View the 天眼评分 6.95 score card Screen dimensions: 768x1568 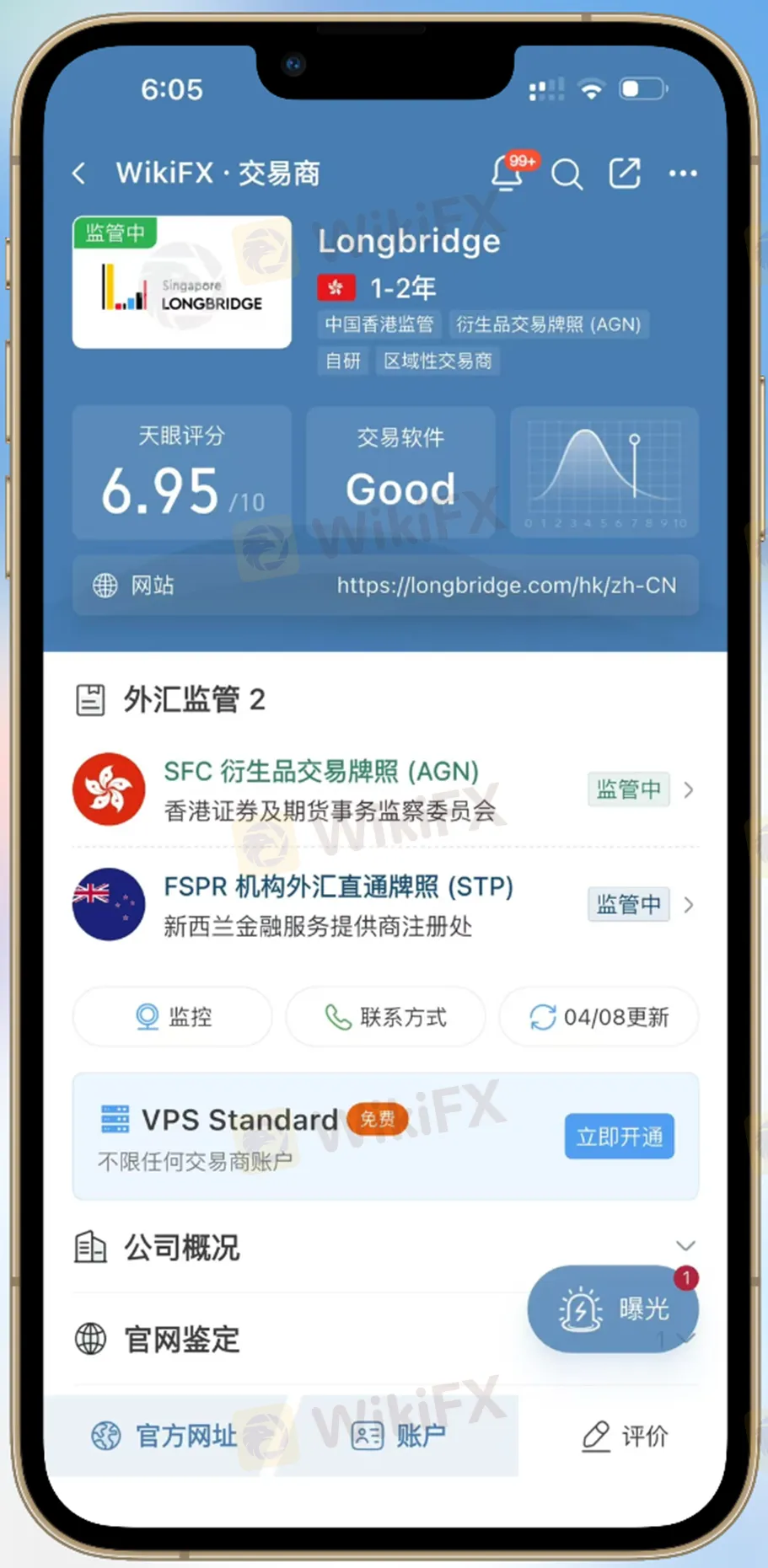[x=182, y=473]
